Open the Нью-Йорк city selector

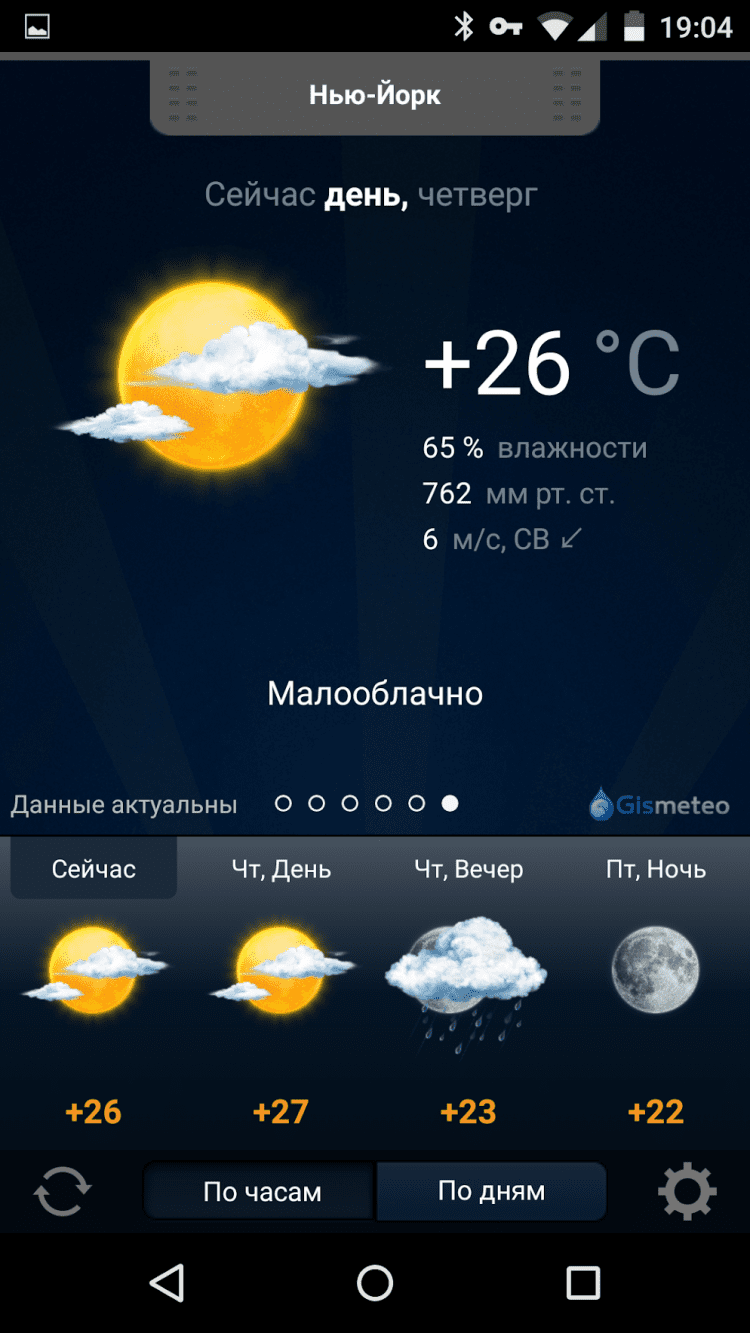[x=375, y=96]
